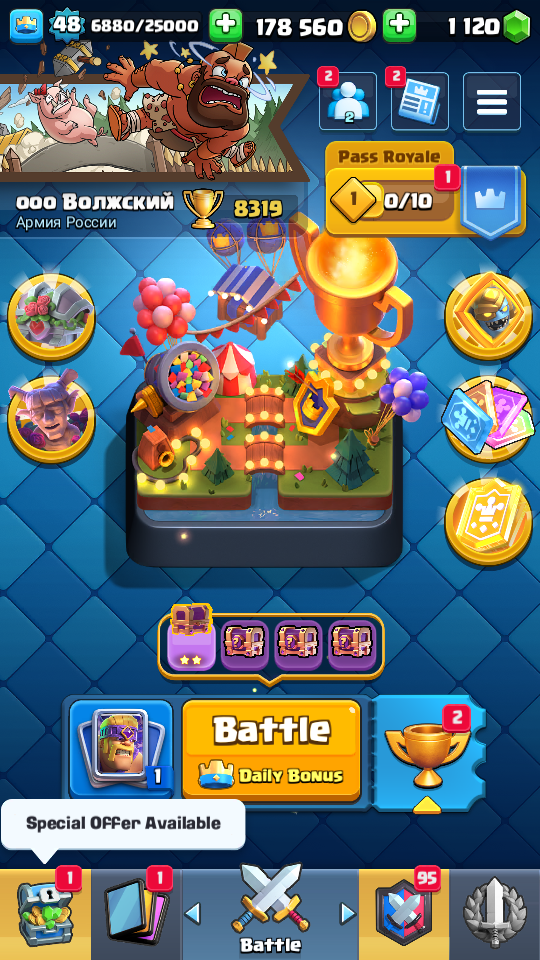Open the two-star chest slot
The width and height of the screenshot is (540, 960).
(x=191, y=644)
